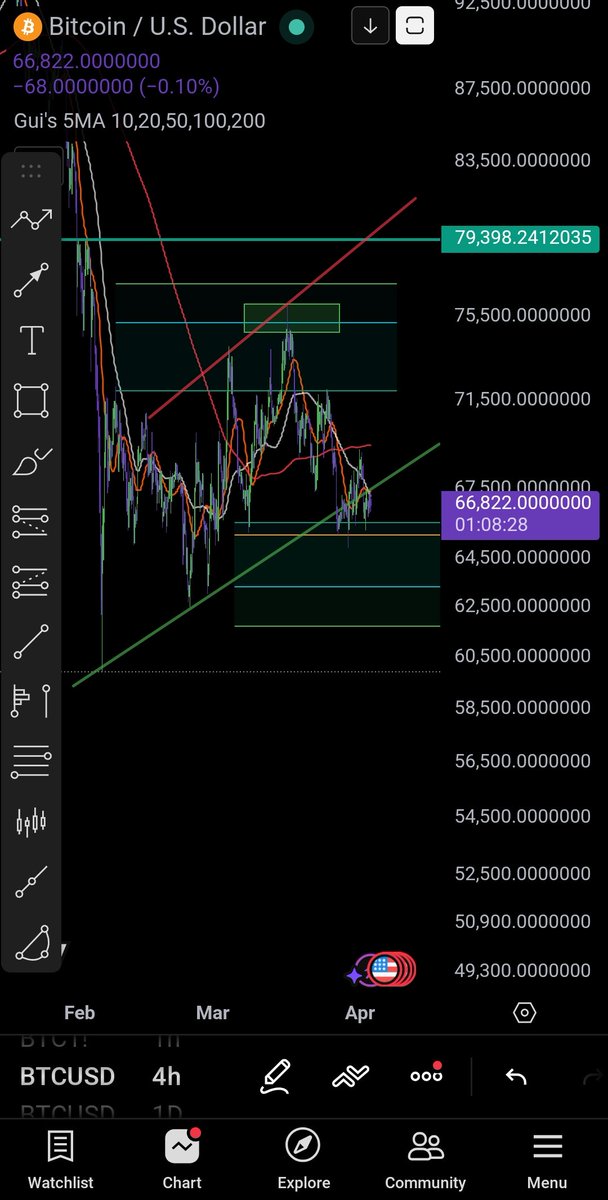The width and height of the screenshot is (608, 1200).
Task: Select the candlestick pattern tool
Action: (32, 822)
